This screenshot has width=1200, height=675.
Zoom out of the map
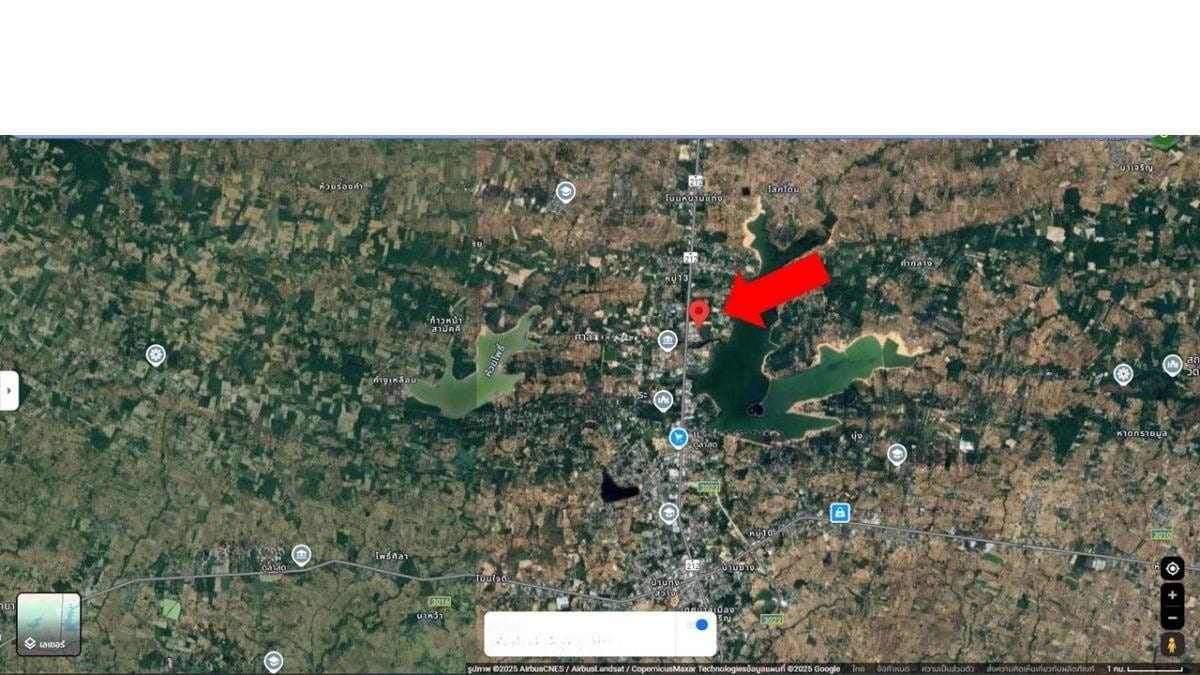1172,618
